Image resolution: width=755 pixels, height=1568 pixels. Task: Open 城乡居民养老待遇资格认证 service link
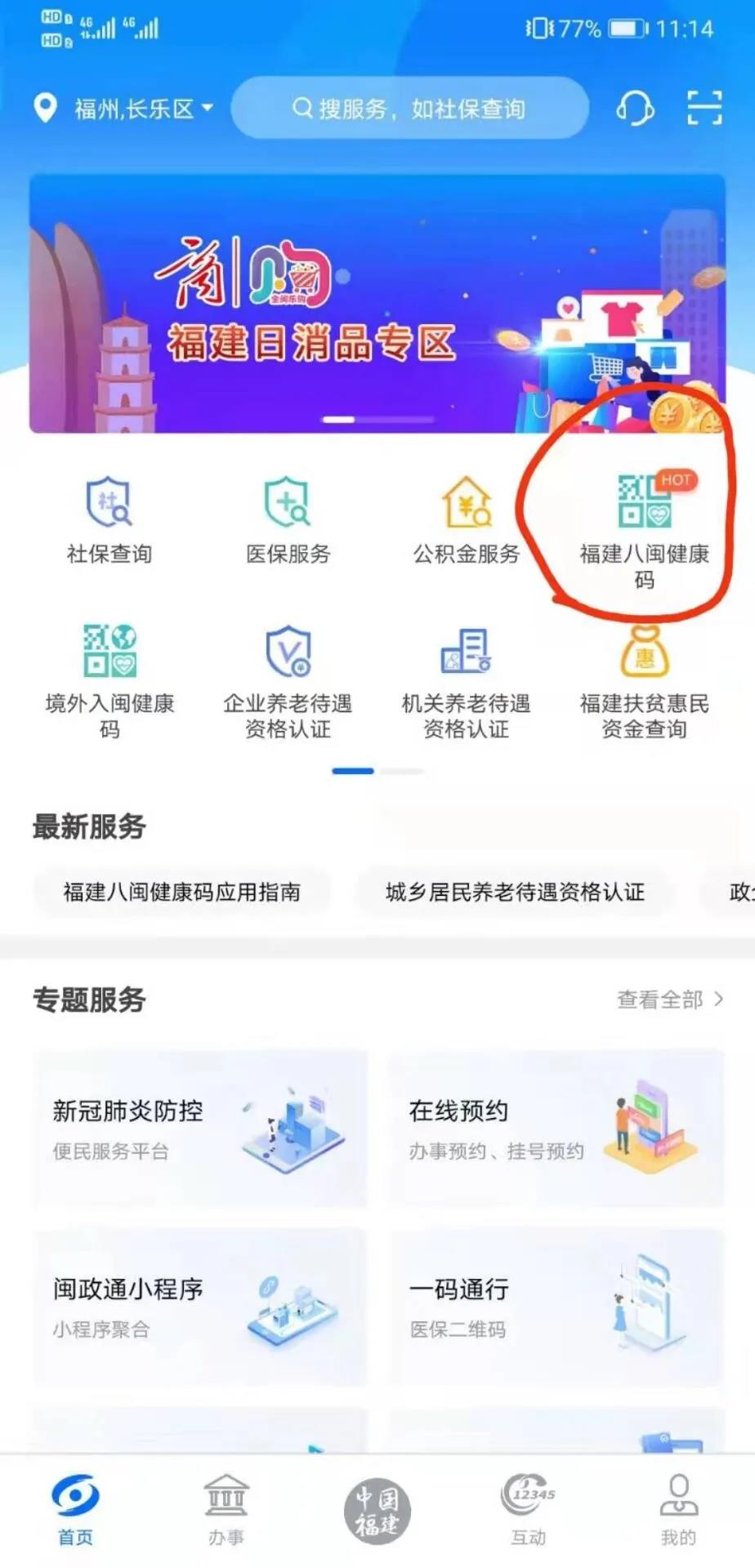click(512, 893)
